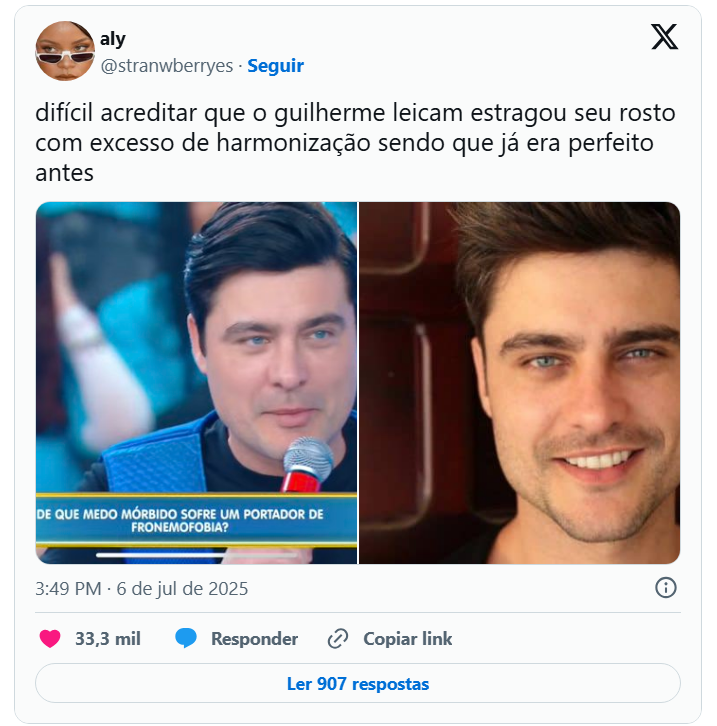Image resolution: width=717 pixels, height=726 pixels.
Task: Open the @stranwberryes handle
Action: [165, 66]
